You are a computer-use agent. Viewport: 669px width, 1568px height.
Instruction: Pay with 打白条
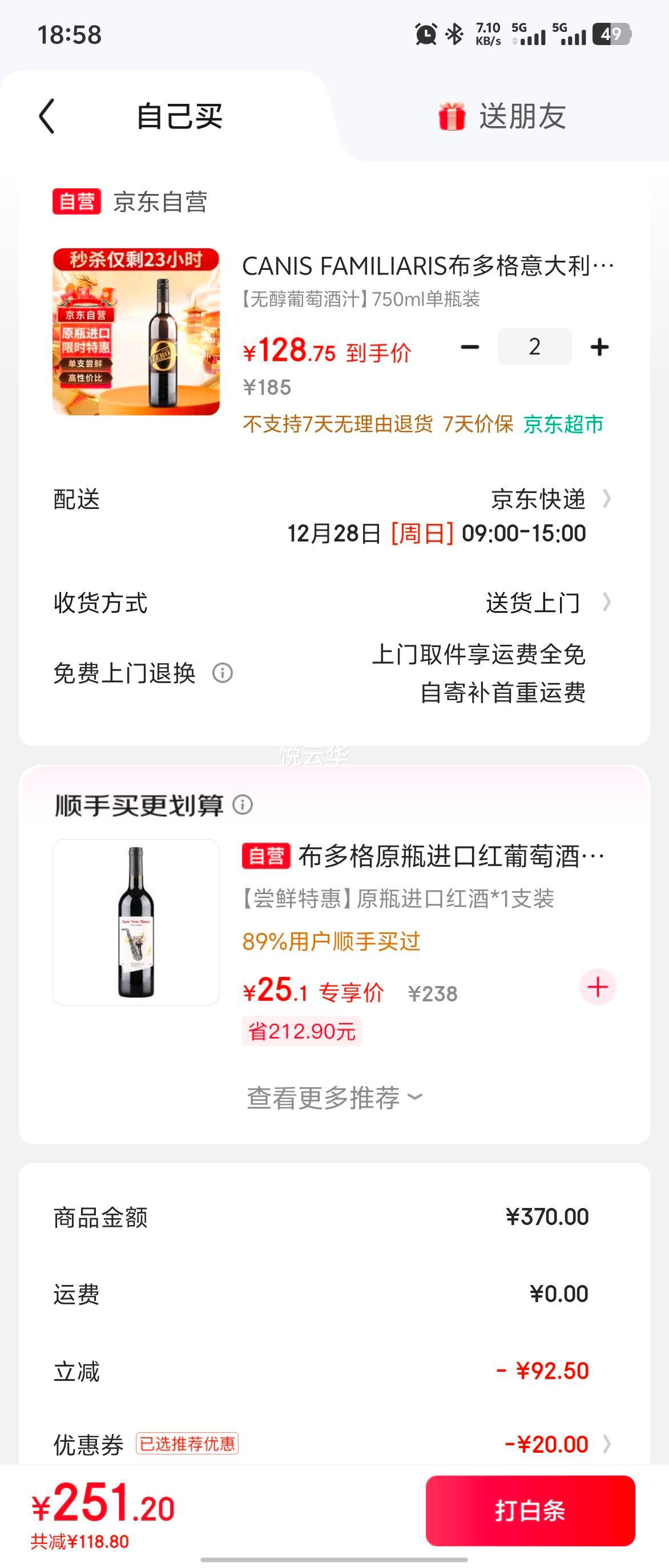[530, 1510]
